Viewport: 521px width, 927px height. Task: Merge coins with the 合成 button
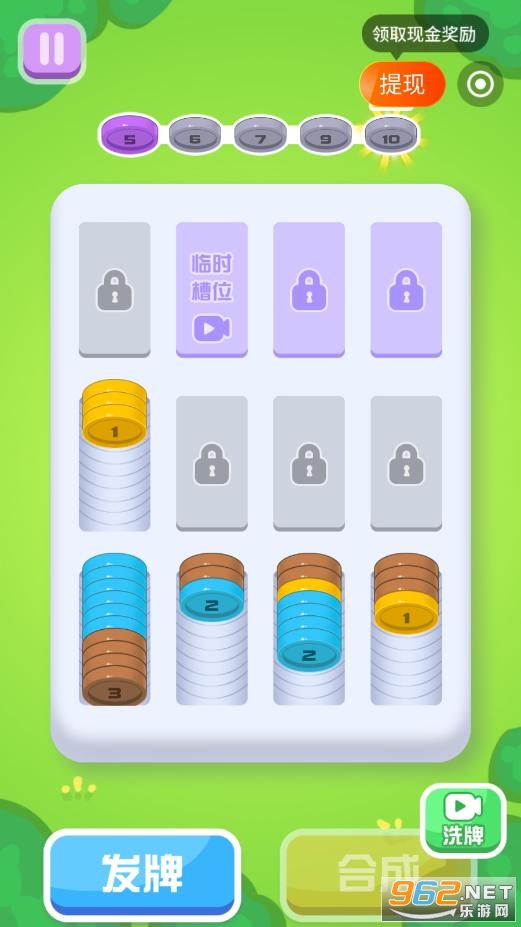[x=378, y=874]
